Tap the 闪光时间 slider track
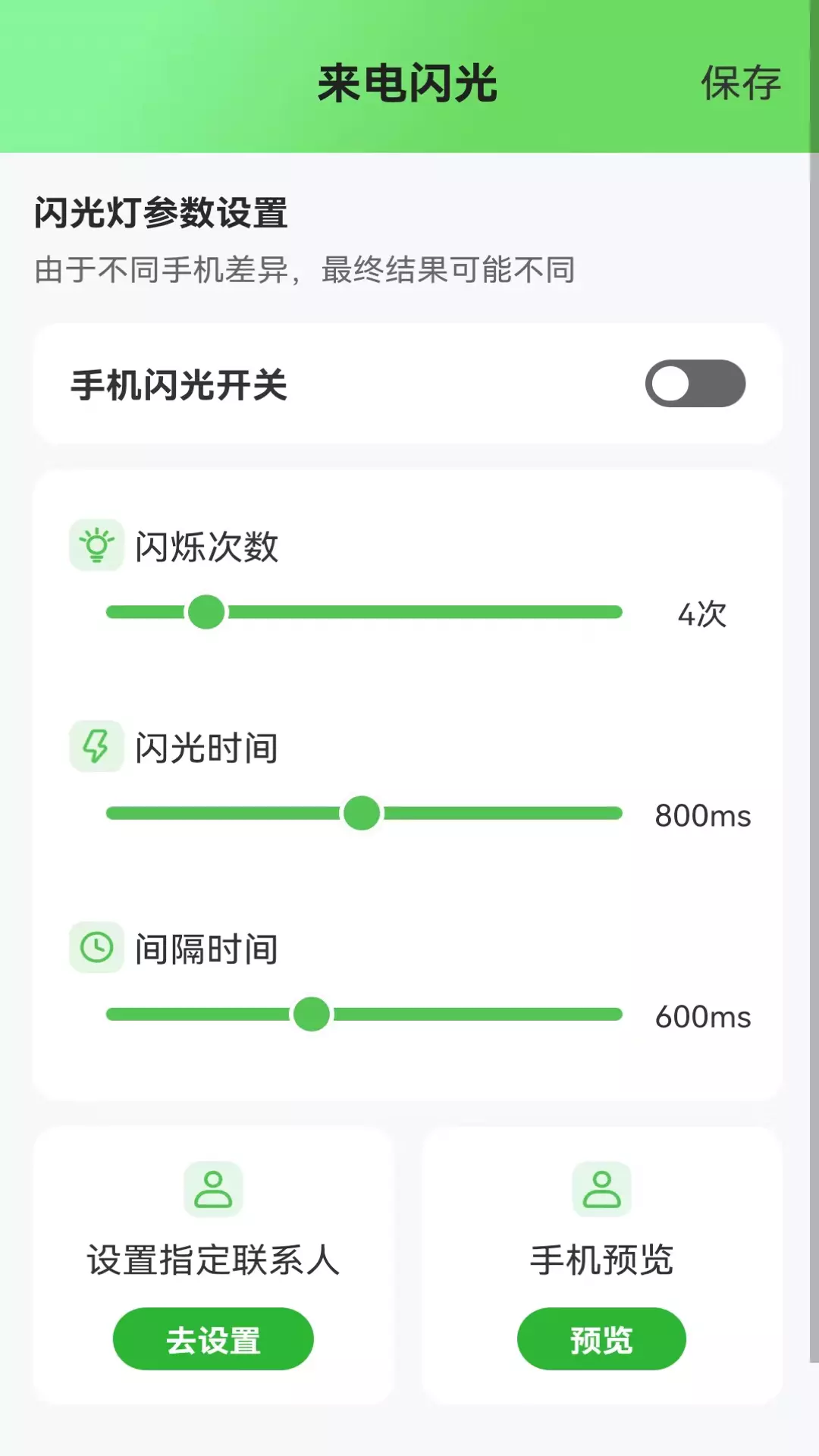Viewport: 819px width, 1456px height. point(364,814)
